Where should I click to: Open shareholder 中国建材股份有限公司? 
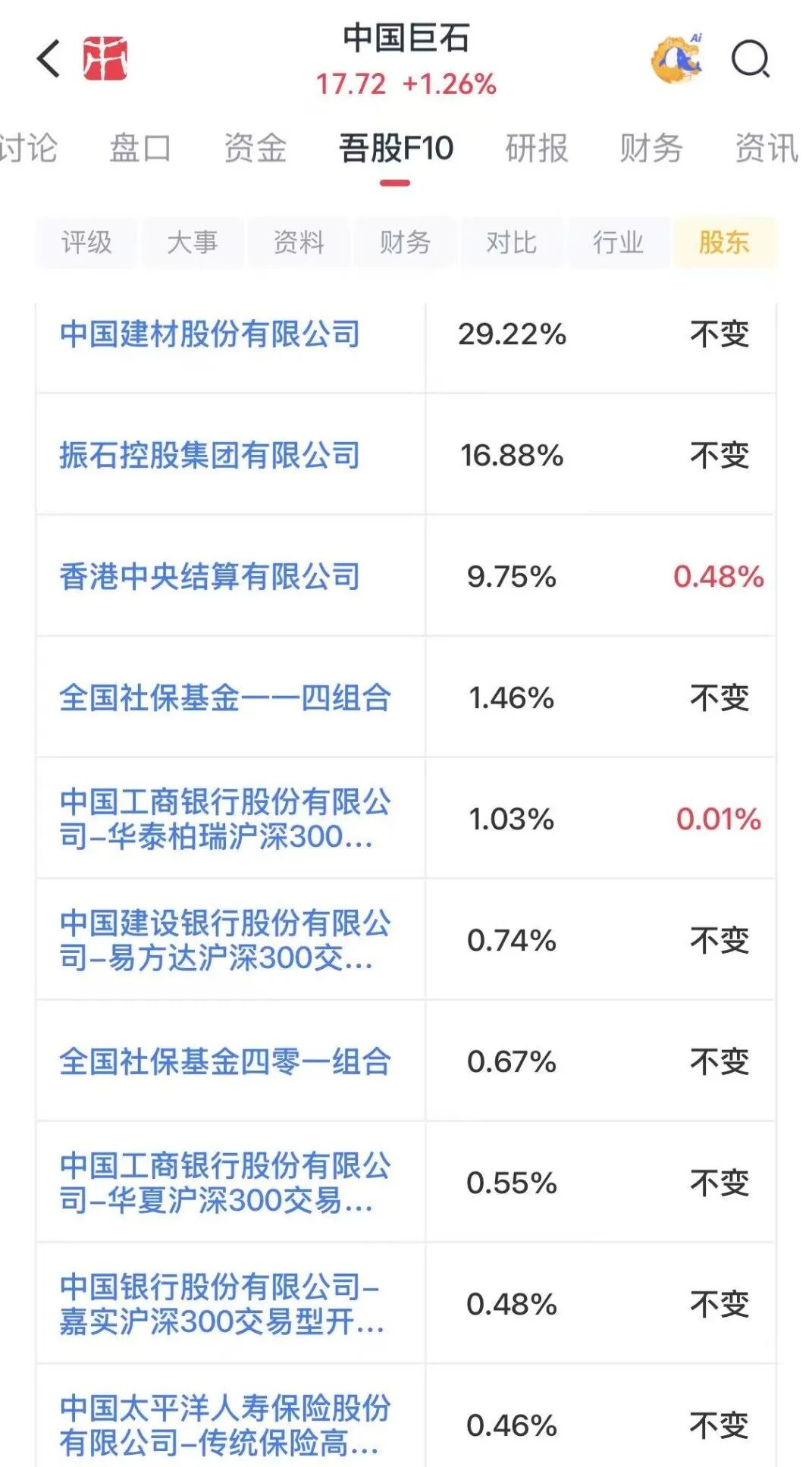210,334
